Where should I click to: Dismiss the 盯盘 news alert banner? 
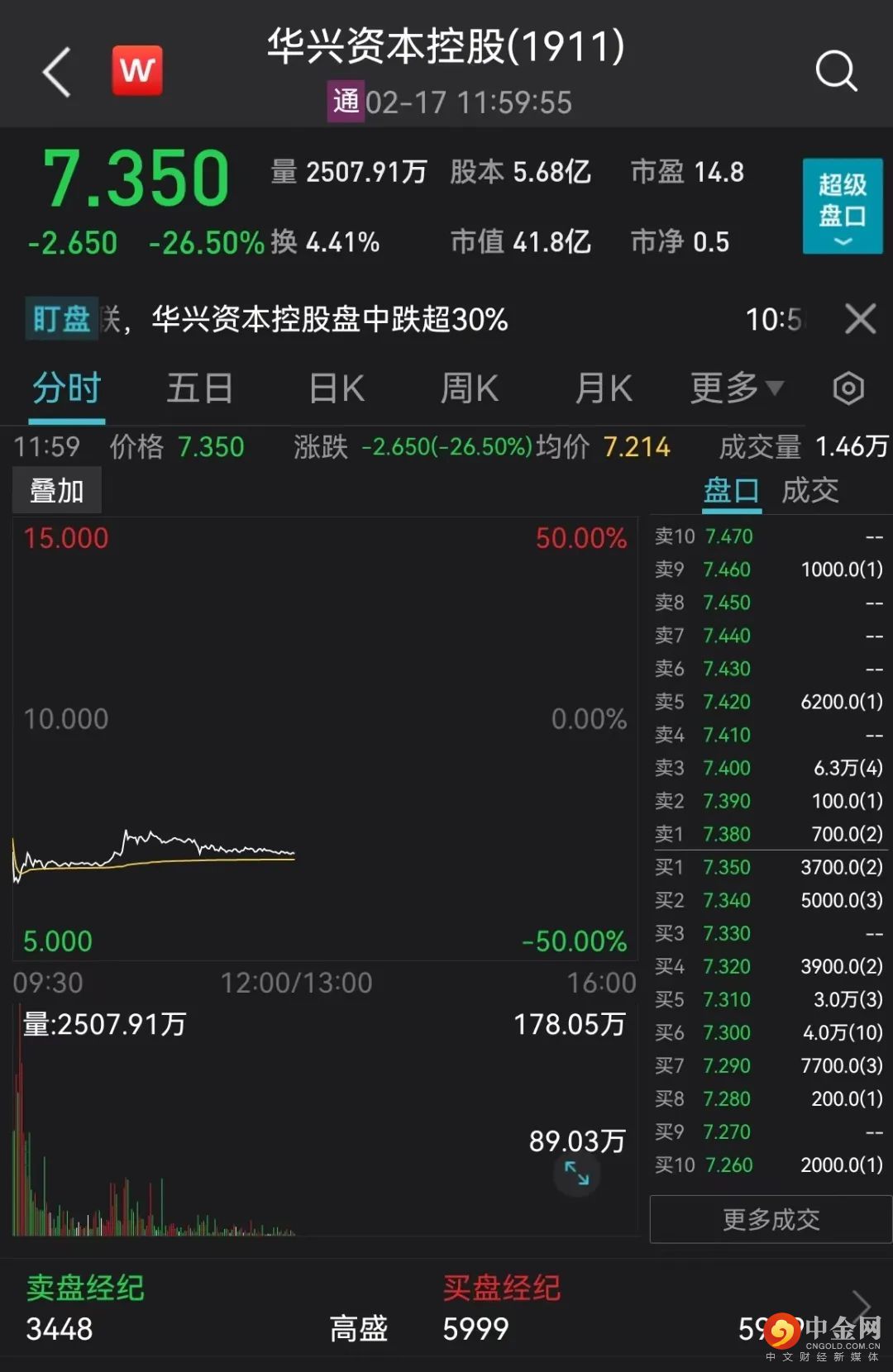pyautogui.click(x=860, y=318)
